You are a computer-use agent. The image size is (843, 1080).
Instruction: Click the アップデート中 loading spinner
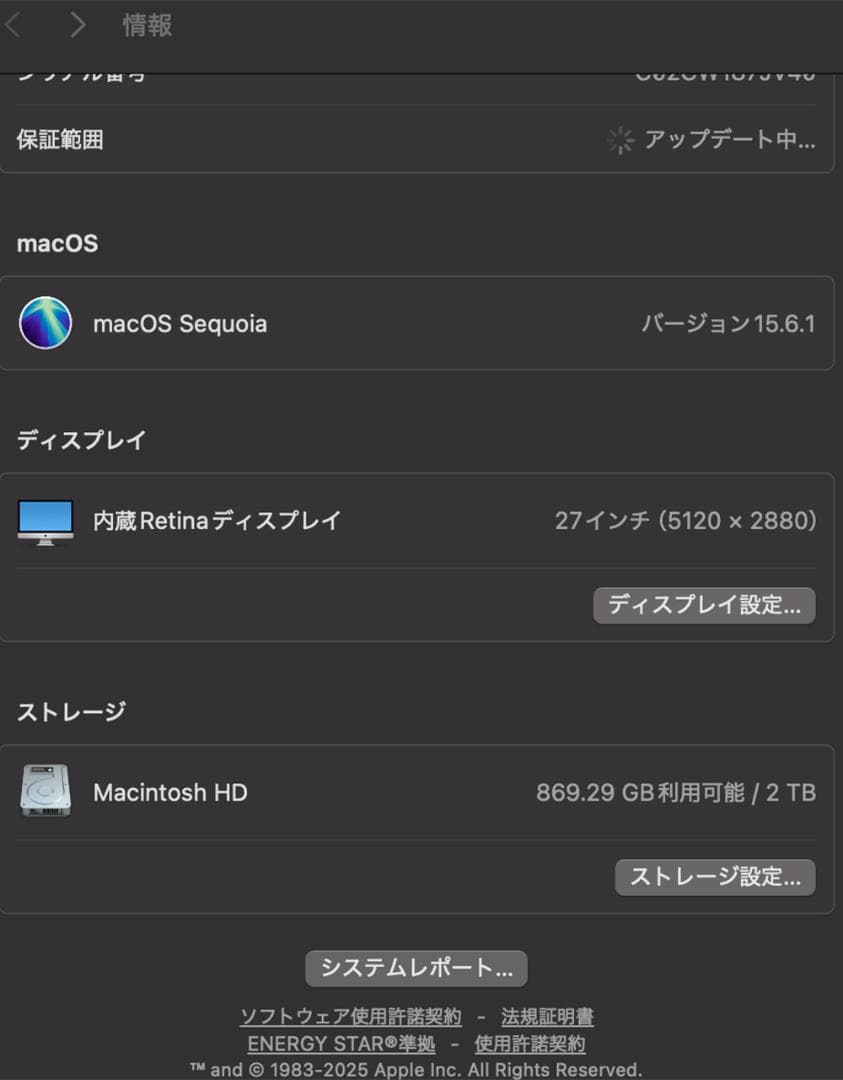click(x=620, y=141)
